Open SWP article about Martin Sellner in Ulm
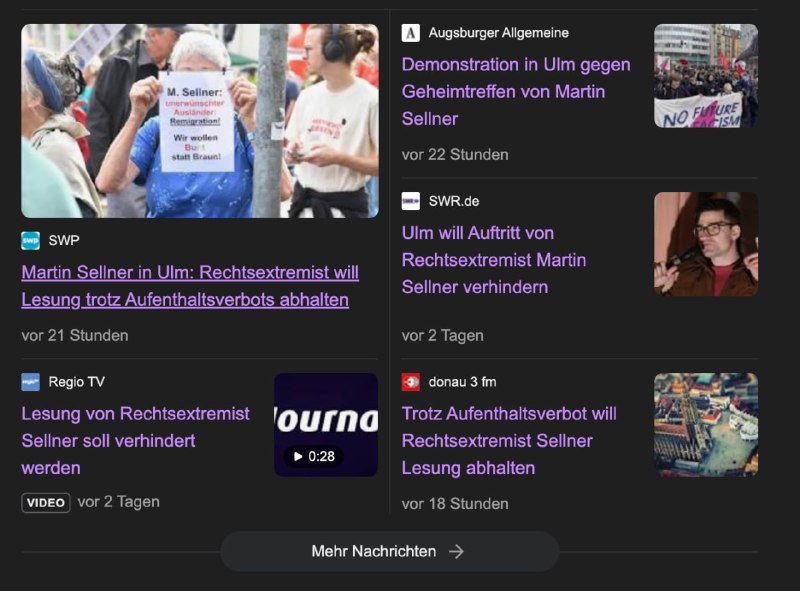The height and width of the screenshot is (591, 800). coord(190,286)
